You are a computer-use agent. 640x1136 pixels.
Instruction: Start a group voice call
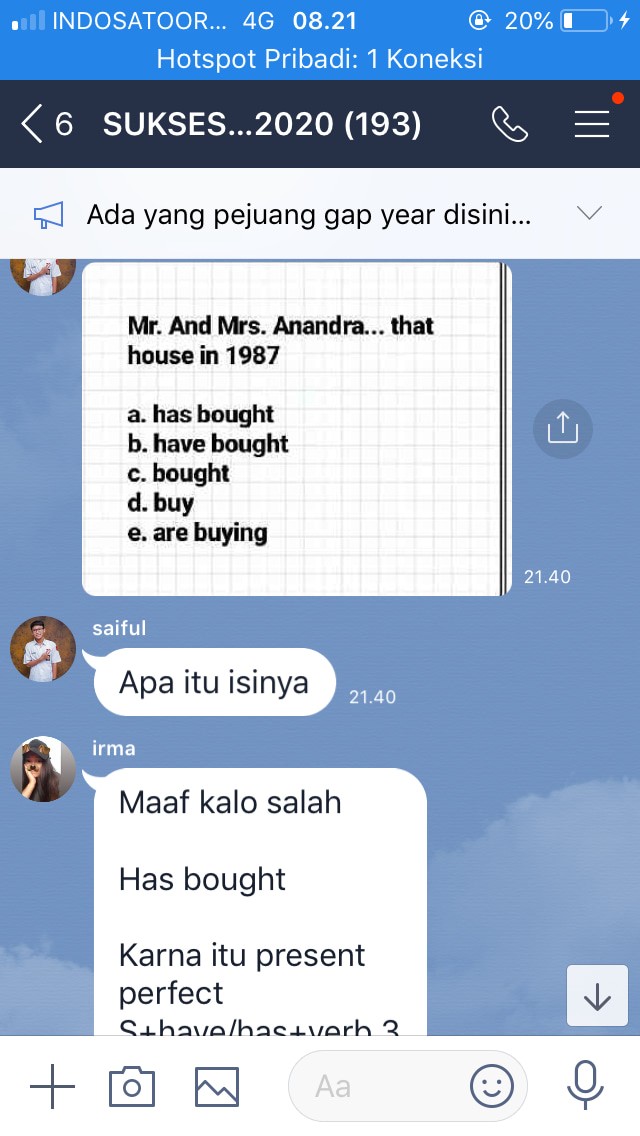click(510, 124)
